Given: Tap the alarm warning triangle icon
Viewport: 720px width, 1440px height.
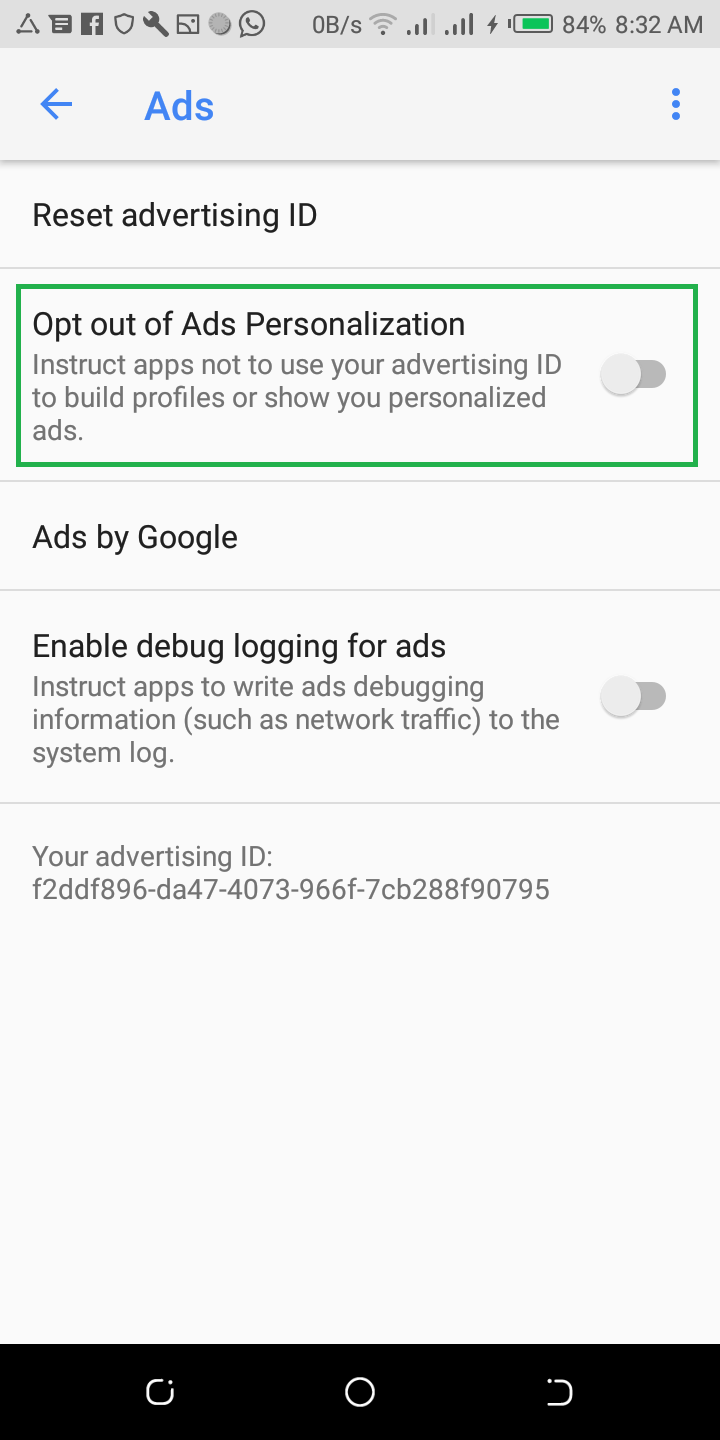Looking at the screenshot, I should (x=27, y=22).
